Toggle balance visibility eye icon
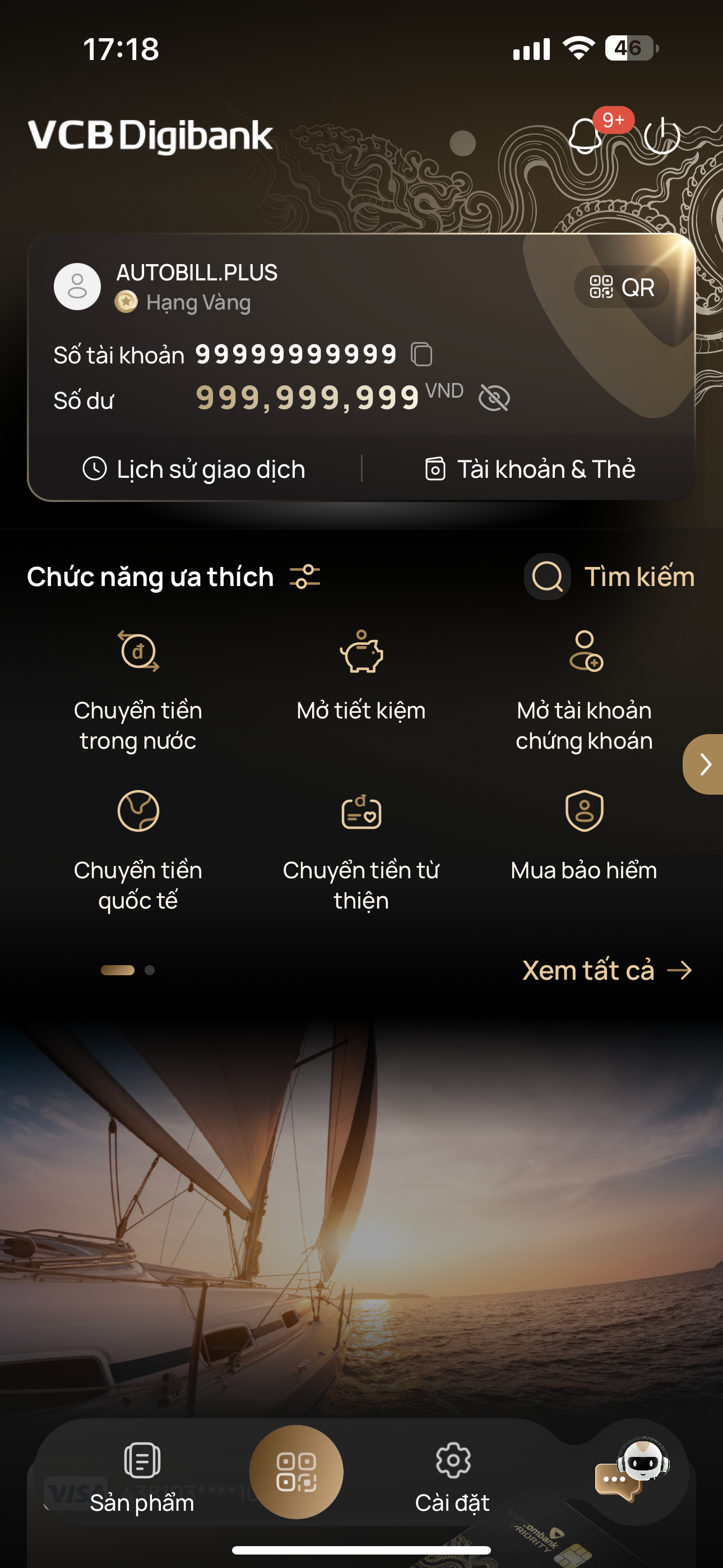723x1568 pixels. (x=494, y=398)
